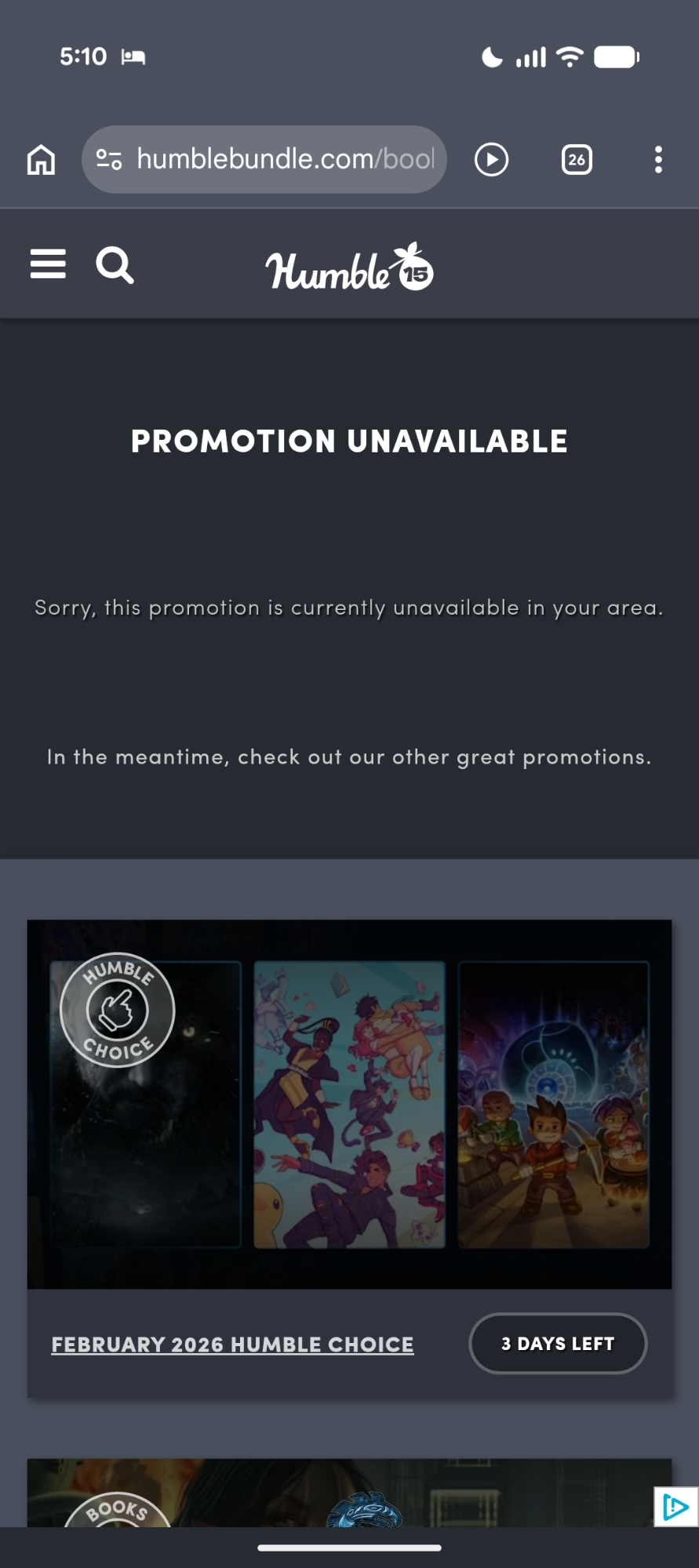Open the Humble hamburger menu
This screenshot has height=1568, width=699.
[48, 264]
